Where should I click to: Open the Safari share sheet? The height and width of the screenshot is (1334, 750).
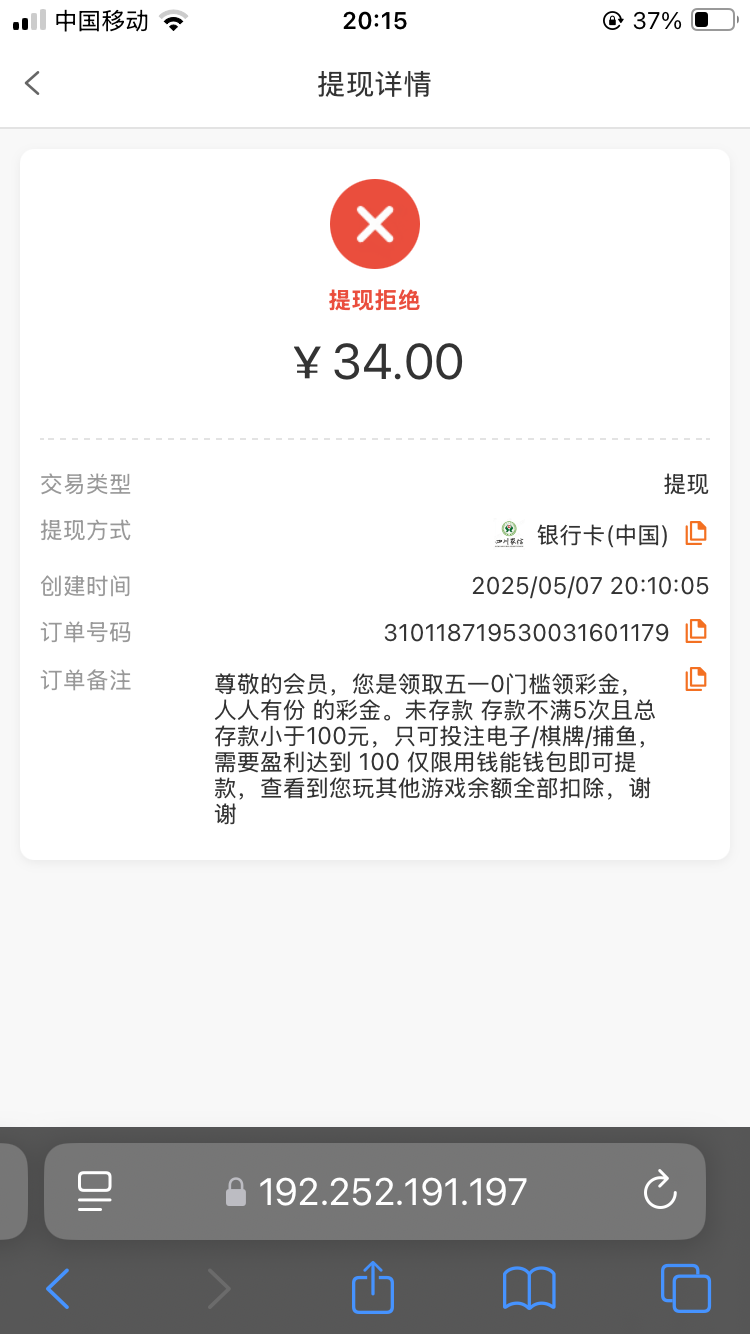pos(372,1289)
